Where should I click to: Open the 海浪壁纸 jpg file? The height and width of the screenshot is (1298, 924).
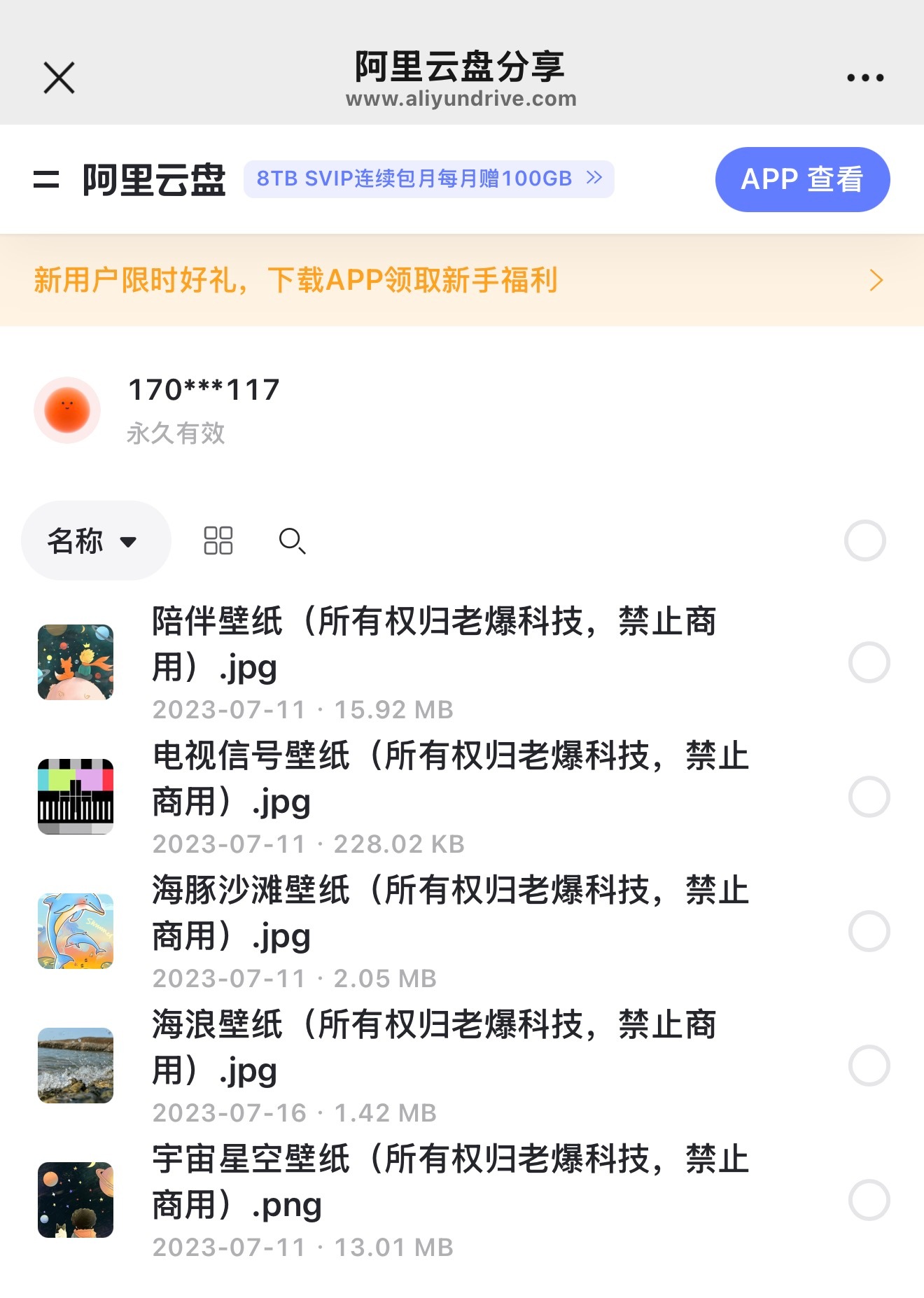click(434, 1047)
